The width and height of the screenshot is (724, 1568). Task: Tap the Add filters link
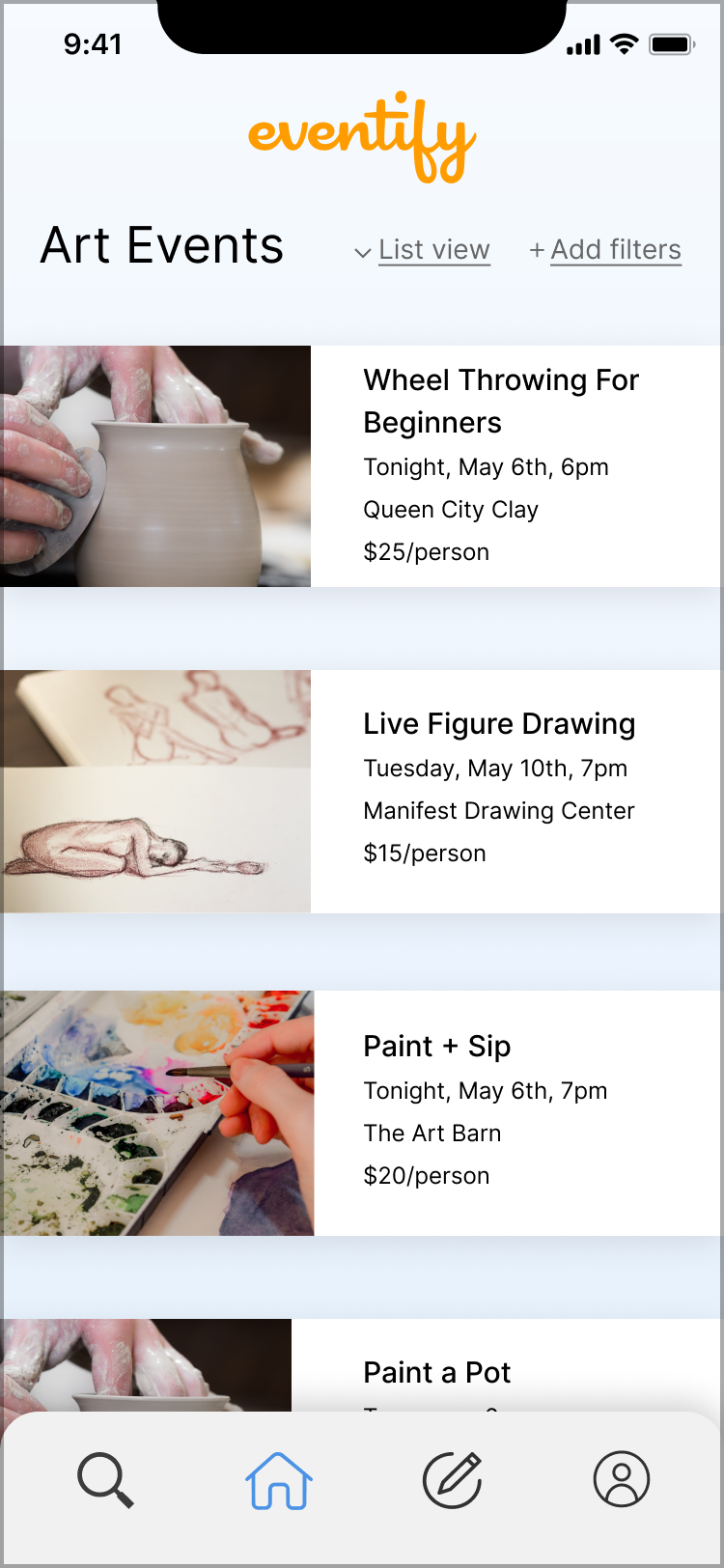click(x=606, y=250)
